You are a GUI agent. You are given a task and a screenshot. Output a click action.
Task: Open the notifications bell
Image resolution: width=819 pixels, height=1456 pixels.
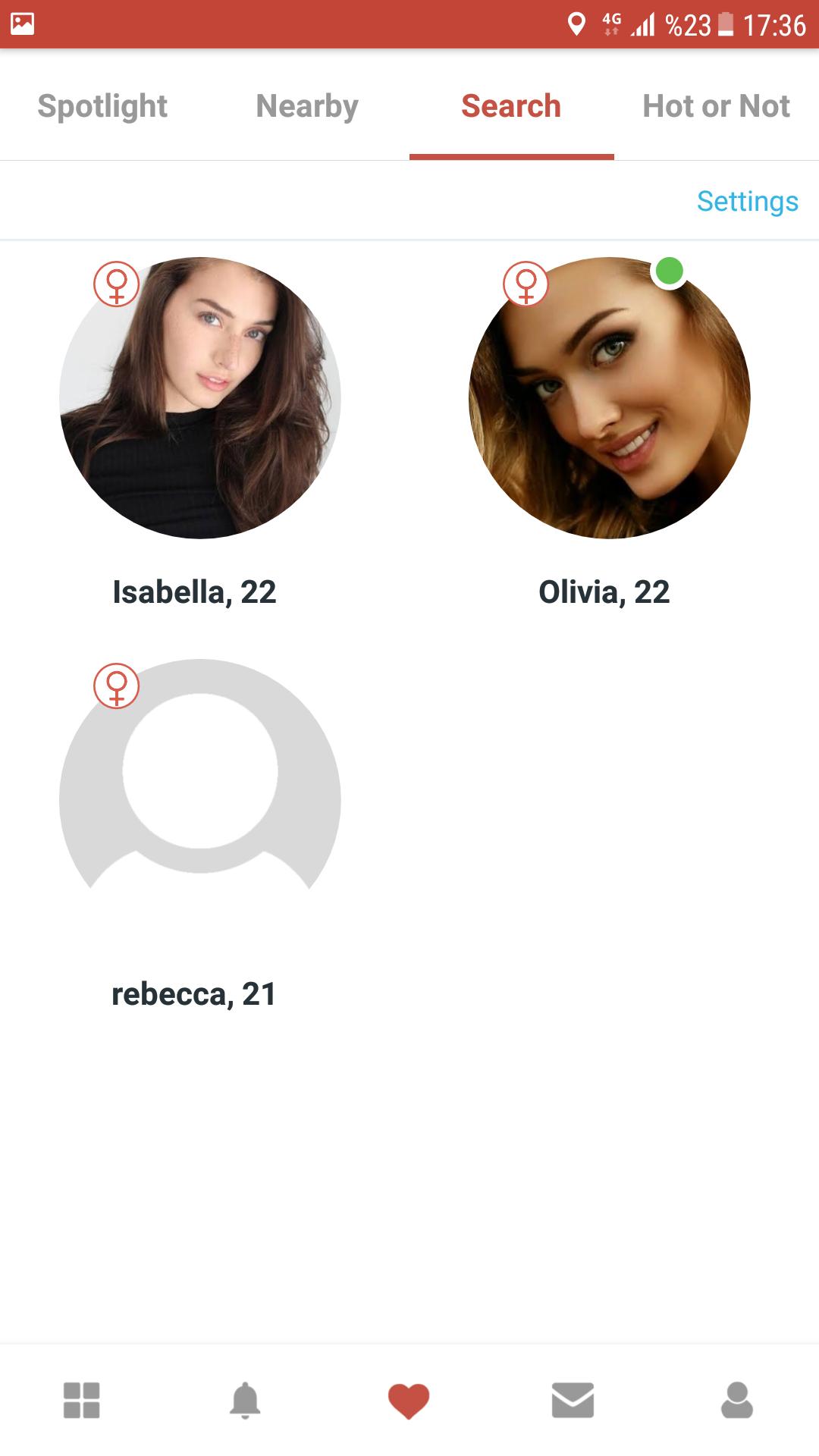[x=245, y=1400]
